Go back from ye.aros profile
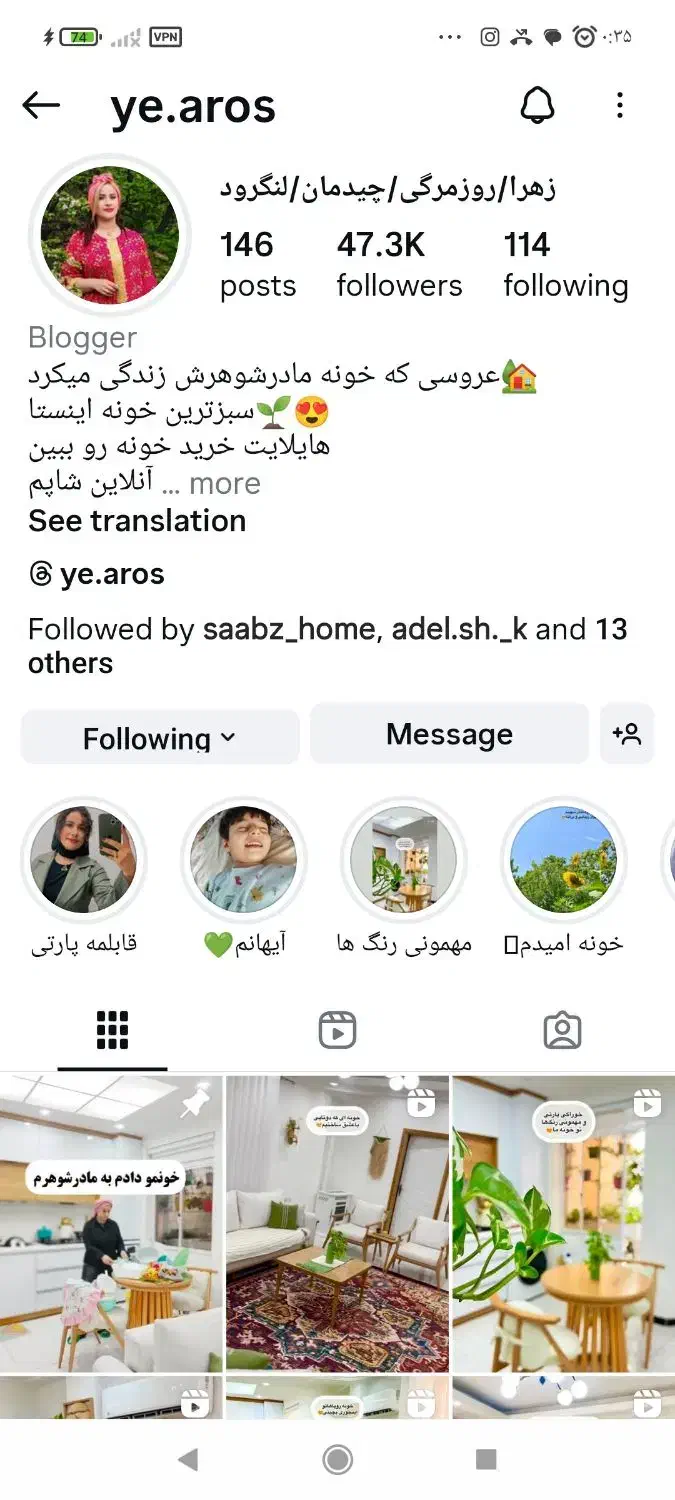The width and height of the screenshot is (675, 1500). pos(41,105)
